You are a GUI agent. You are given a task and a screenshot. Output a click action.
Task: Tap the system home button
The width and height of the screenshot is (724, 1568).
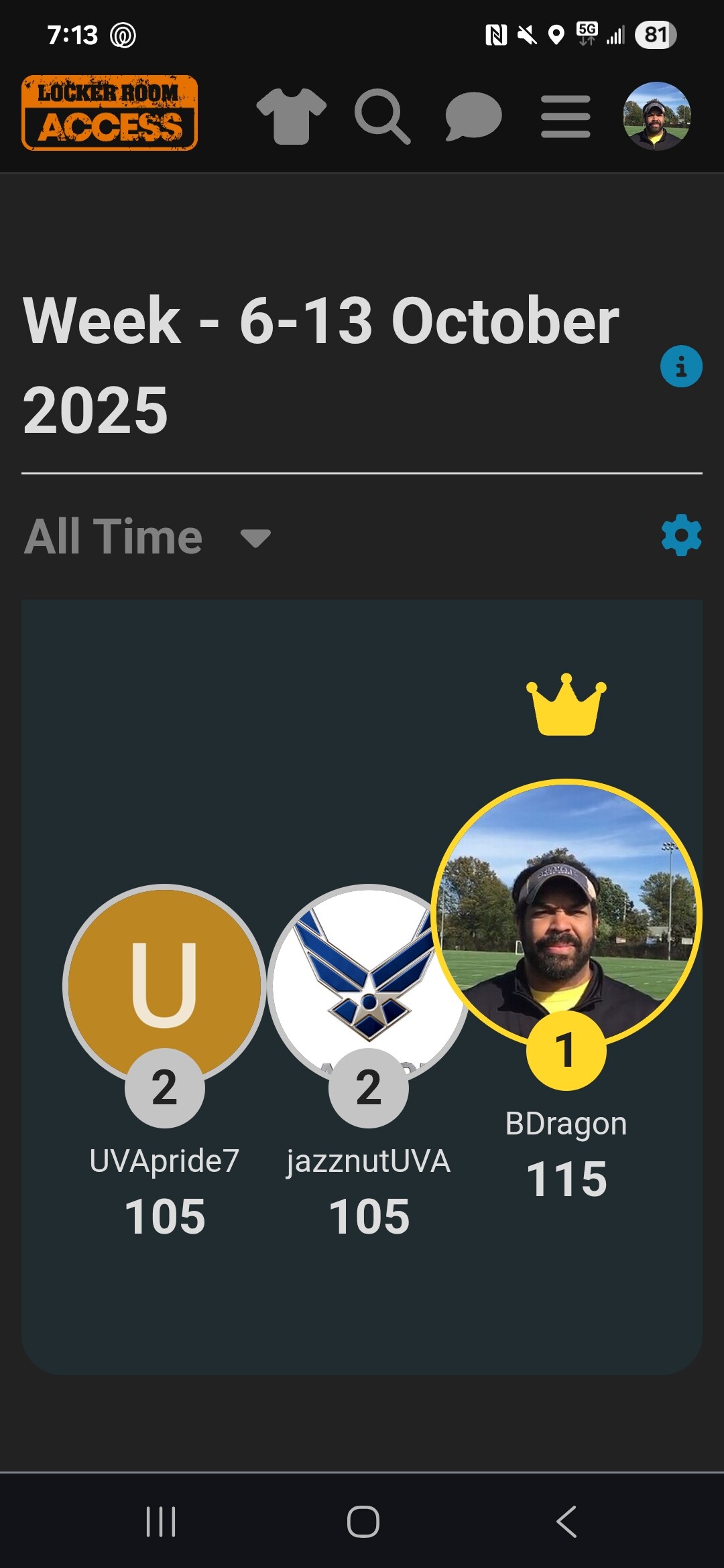coord(363,1521)
